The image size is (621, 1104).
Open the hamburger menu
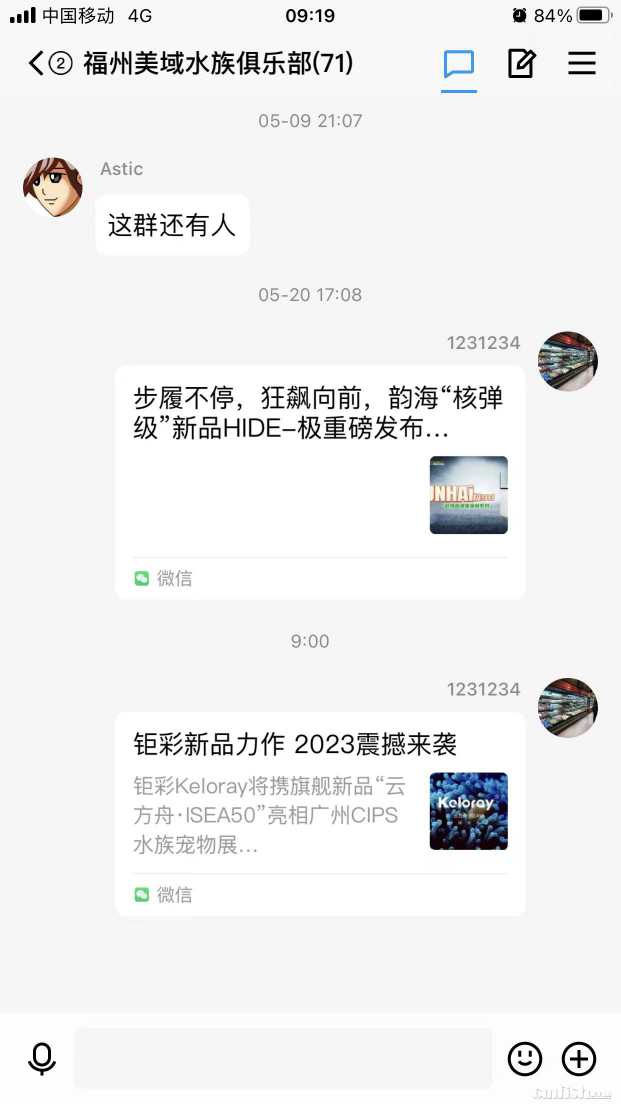(582, 64)
